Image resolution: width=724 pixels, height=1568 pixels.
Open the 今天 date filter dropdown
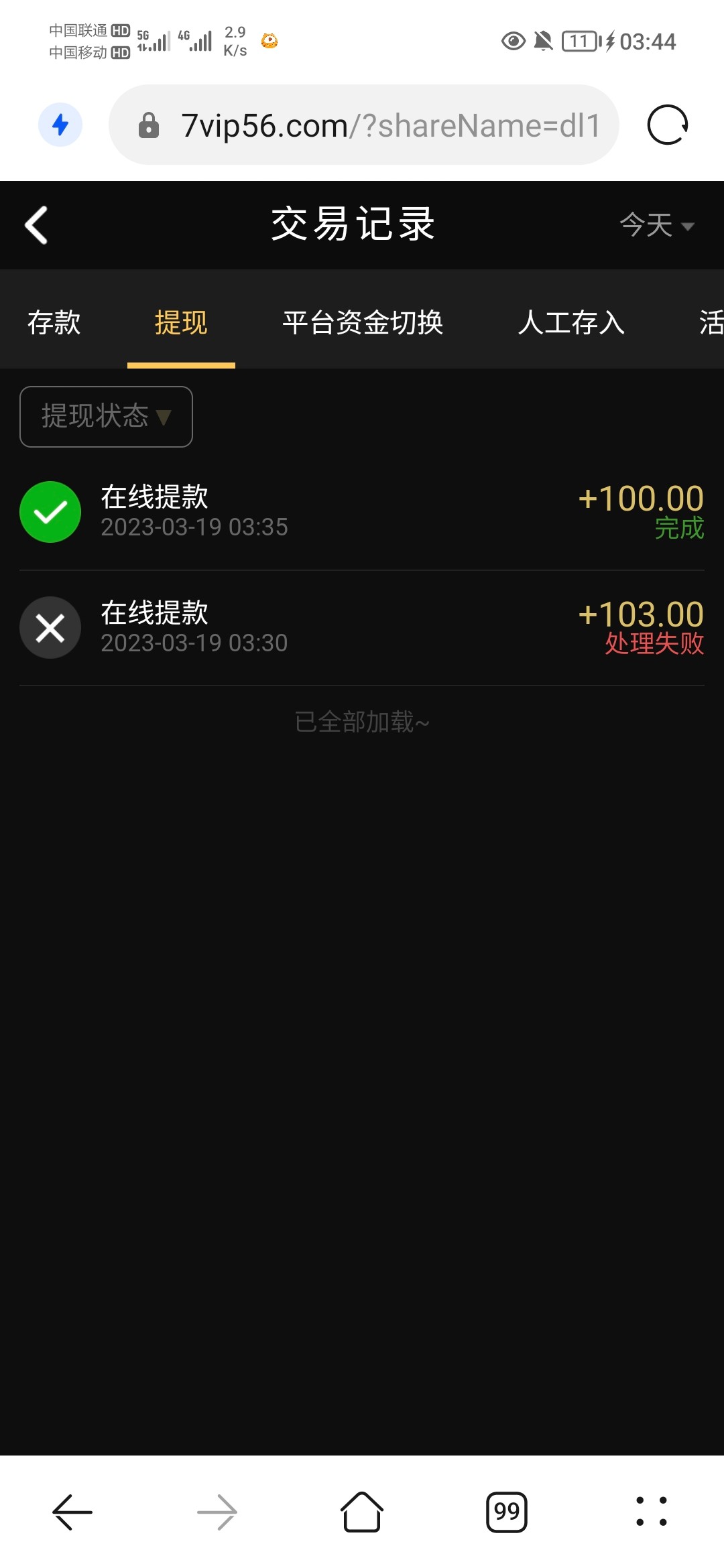tap(656, 225)
